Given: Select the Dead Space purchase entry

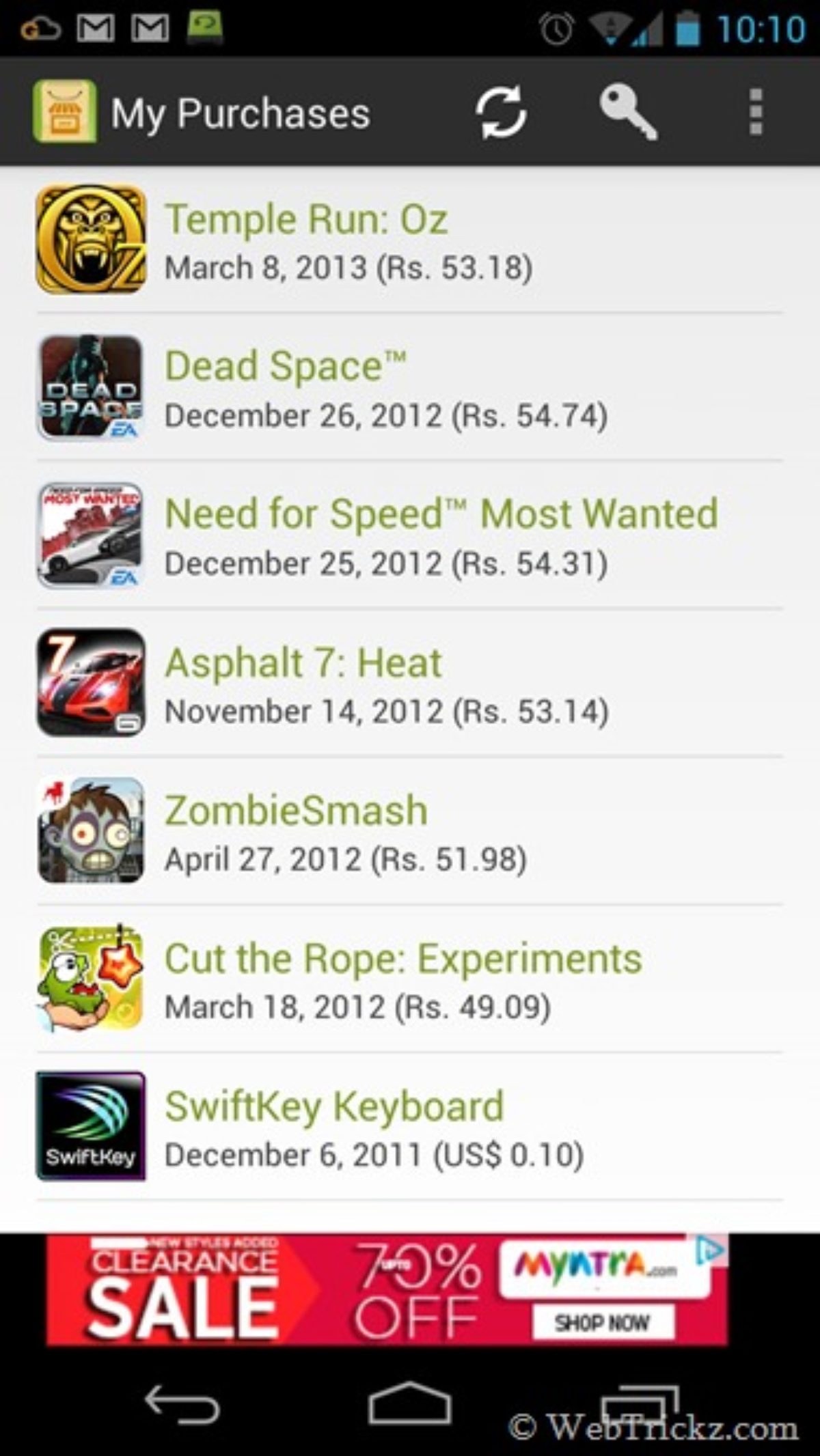Looking at the screenshot, I should [x=410, y=388].
